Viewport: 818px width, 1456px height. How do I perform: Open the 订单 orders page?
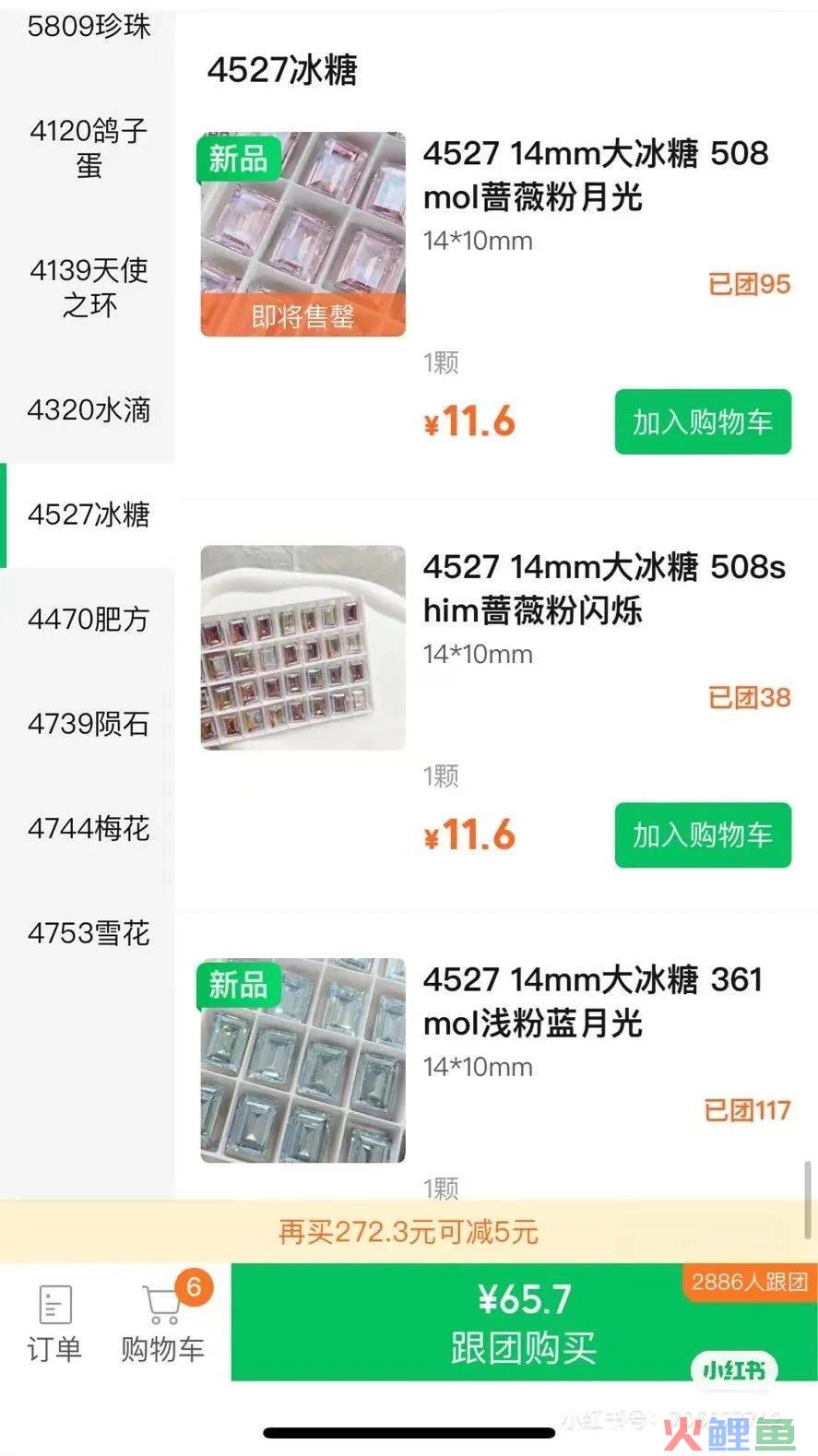coord(54,1323)
